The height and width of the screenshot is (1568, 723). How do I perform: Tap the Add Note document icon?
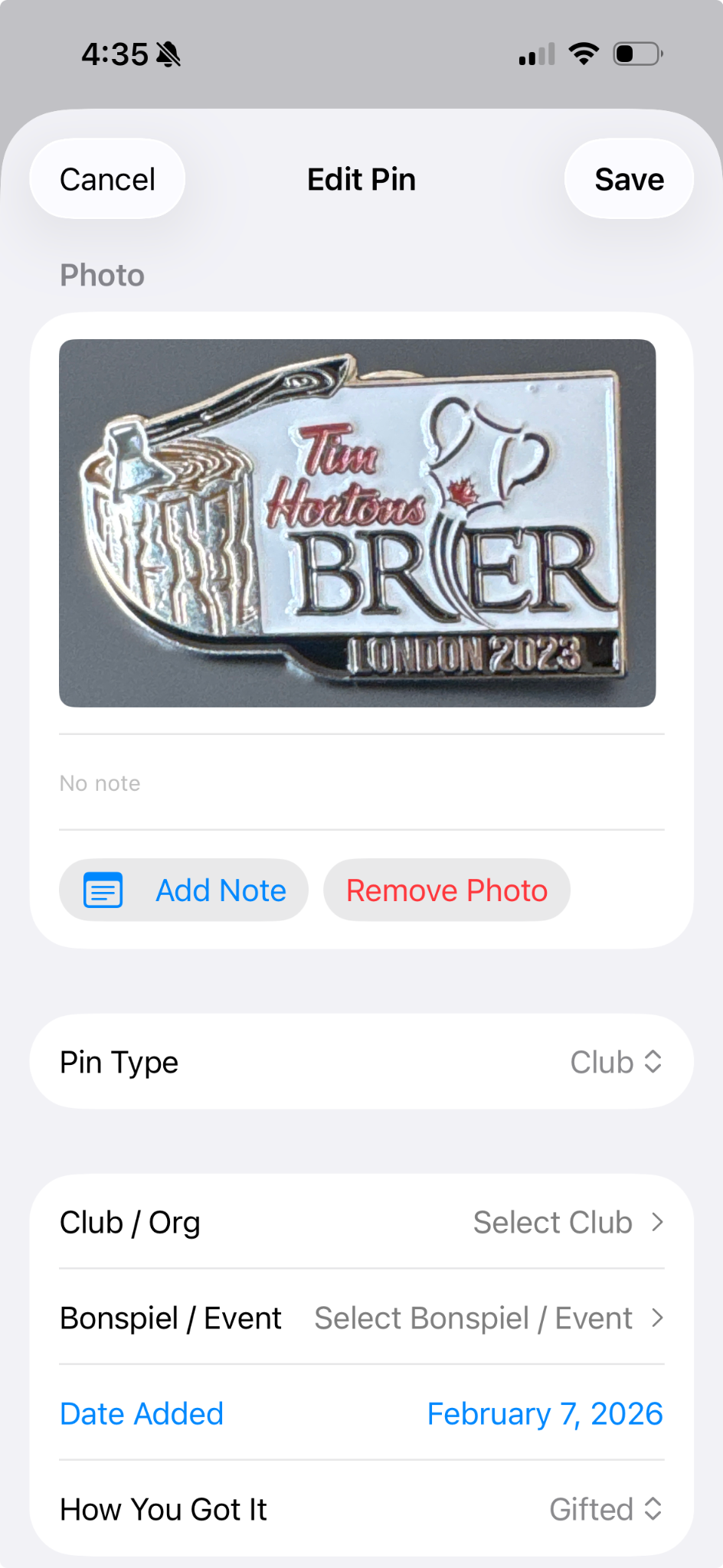[103, 890]
